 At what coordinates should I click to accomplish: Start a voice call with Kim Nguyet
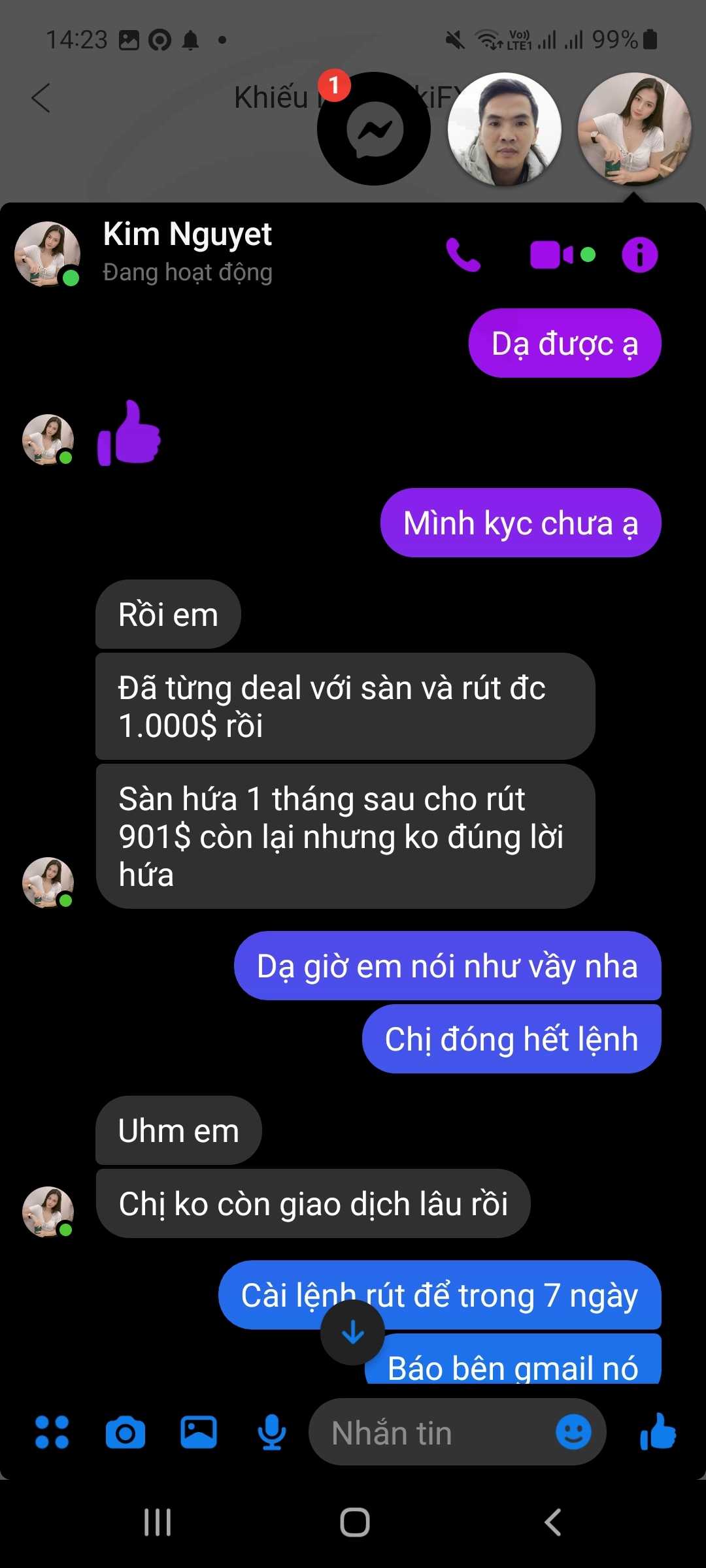pos(463,254)
